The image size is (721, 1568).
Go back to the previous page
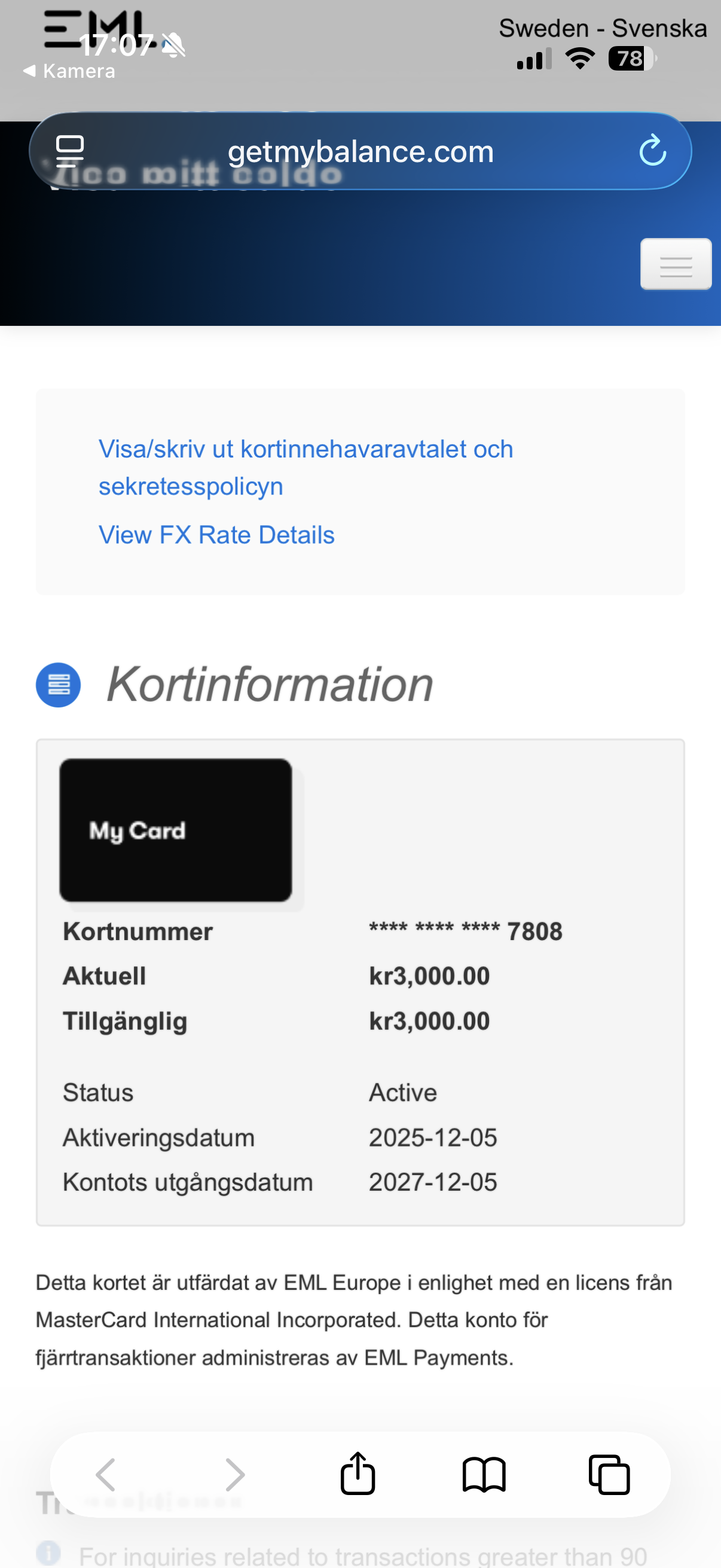[106, 1474]
